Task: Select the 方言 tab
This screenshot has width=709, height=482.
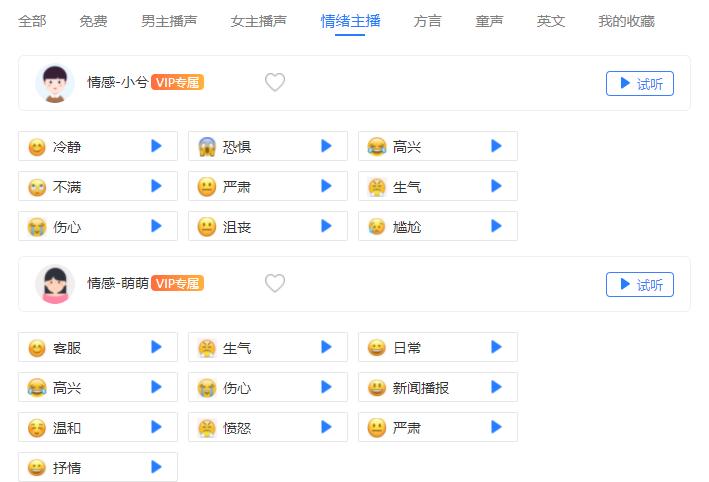Action: (427, 20)
